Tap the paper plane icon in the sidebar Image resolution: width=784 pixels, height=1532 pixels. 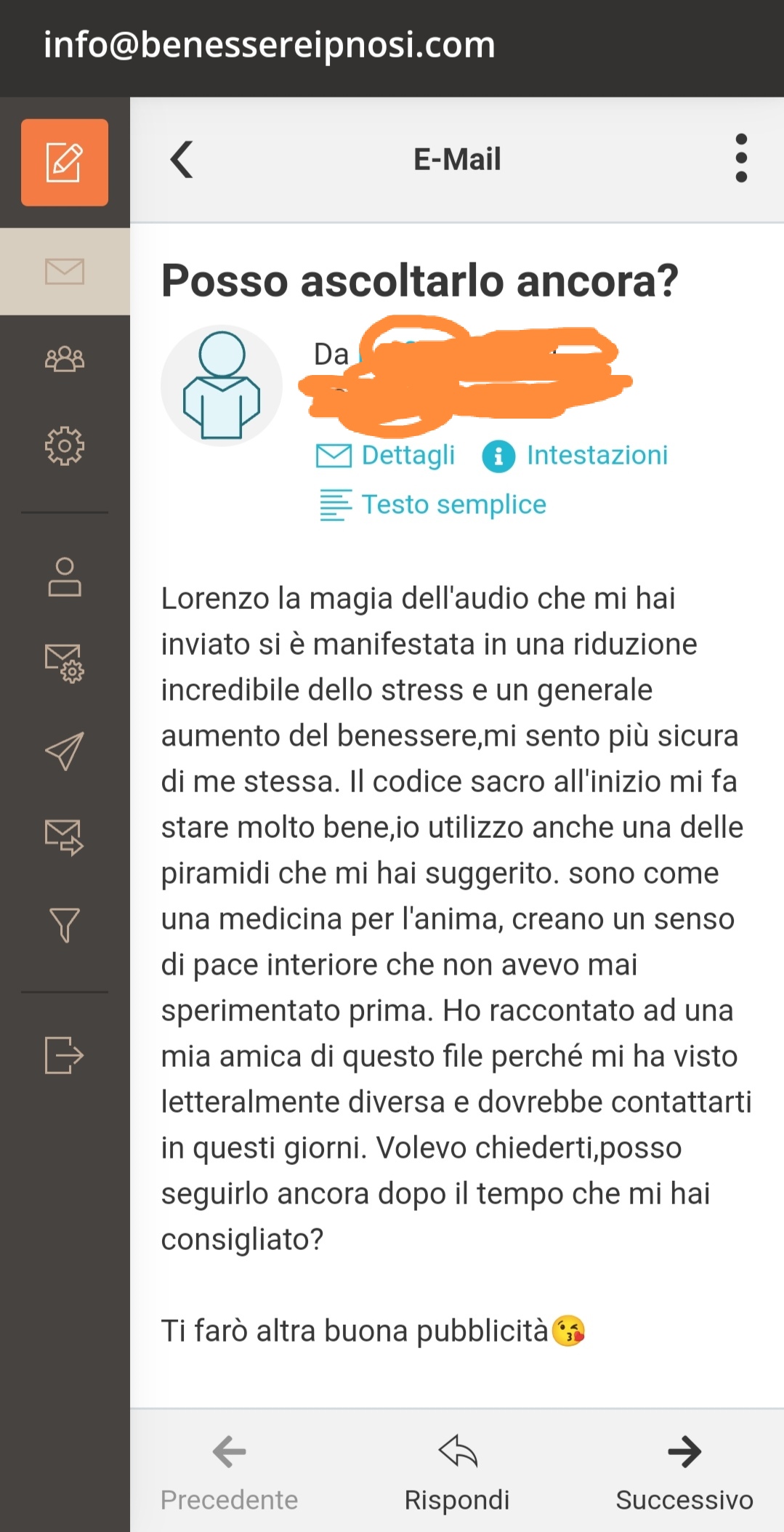65,751
